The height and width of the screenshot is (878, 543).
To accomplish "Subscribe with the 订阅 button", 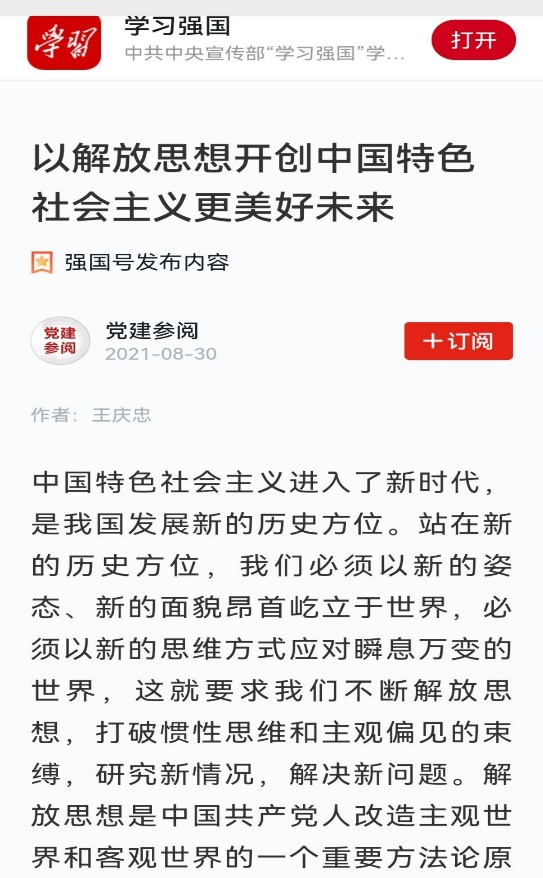I will [458, 340].
